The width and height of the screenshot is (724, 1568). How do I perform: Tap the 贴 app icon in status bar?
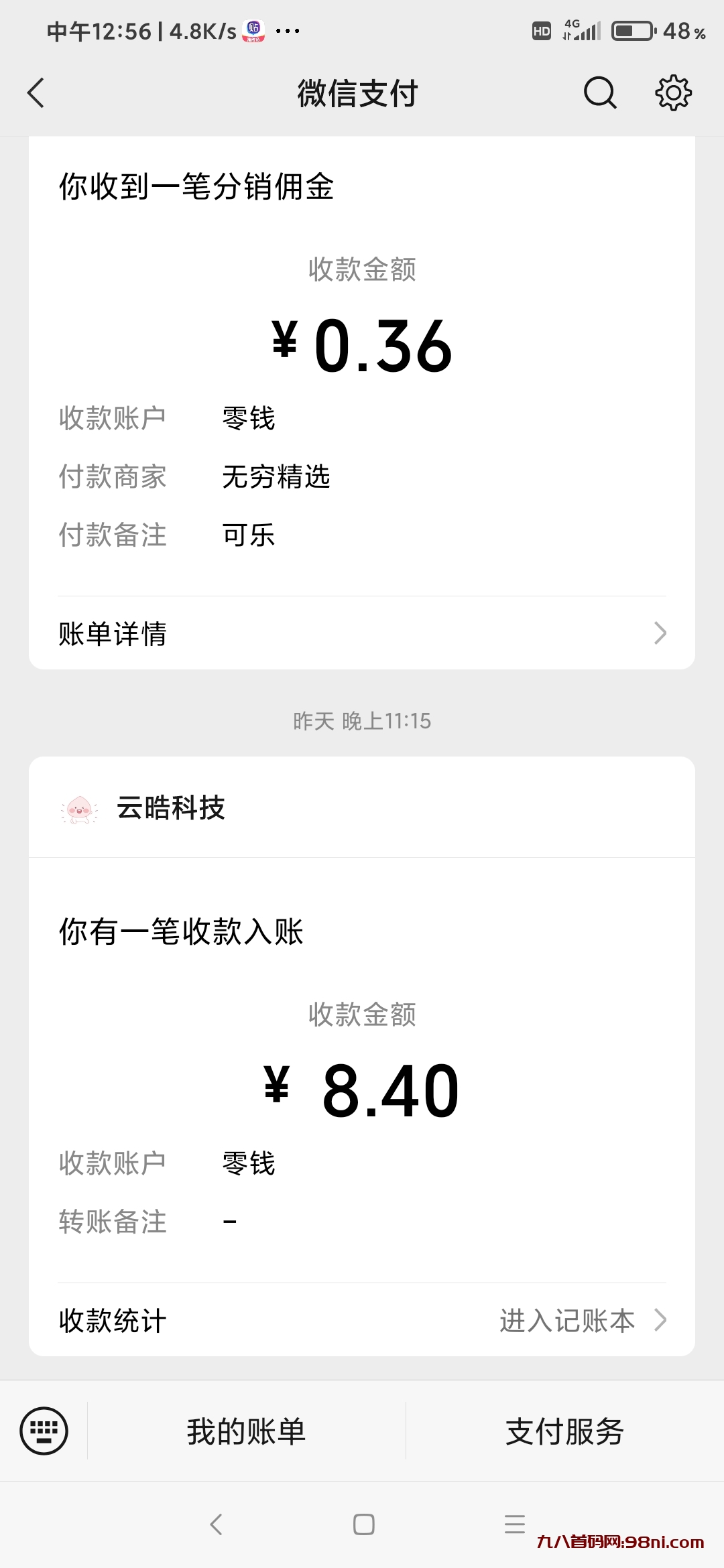click(x=255, y=30)
